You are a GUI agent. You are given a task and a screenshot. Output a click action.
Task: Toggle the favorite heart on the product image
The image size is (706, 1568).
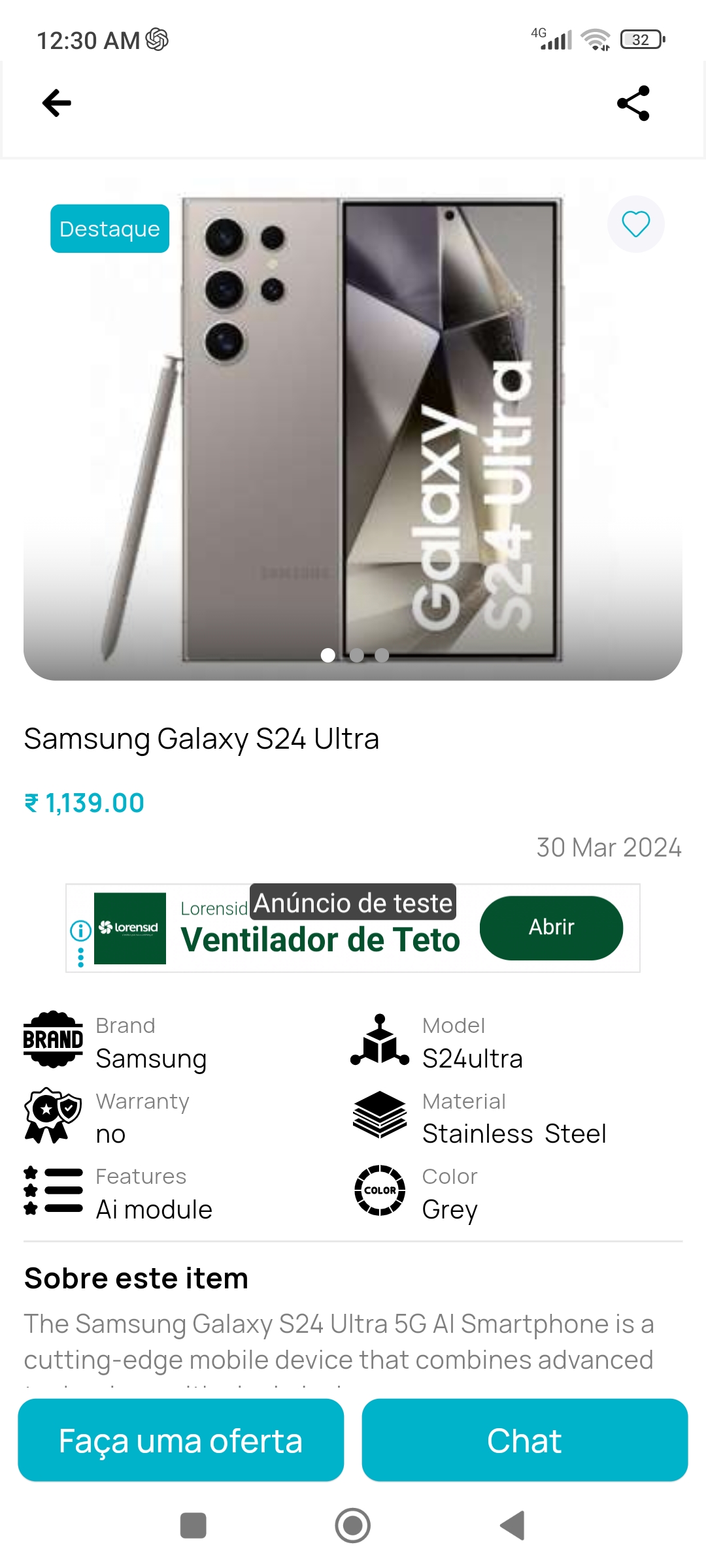point(635,225)
